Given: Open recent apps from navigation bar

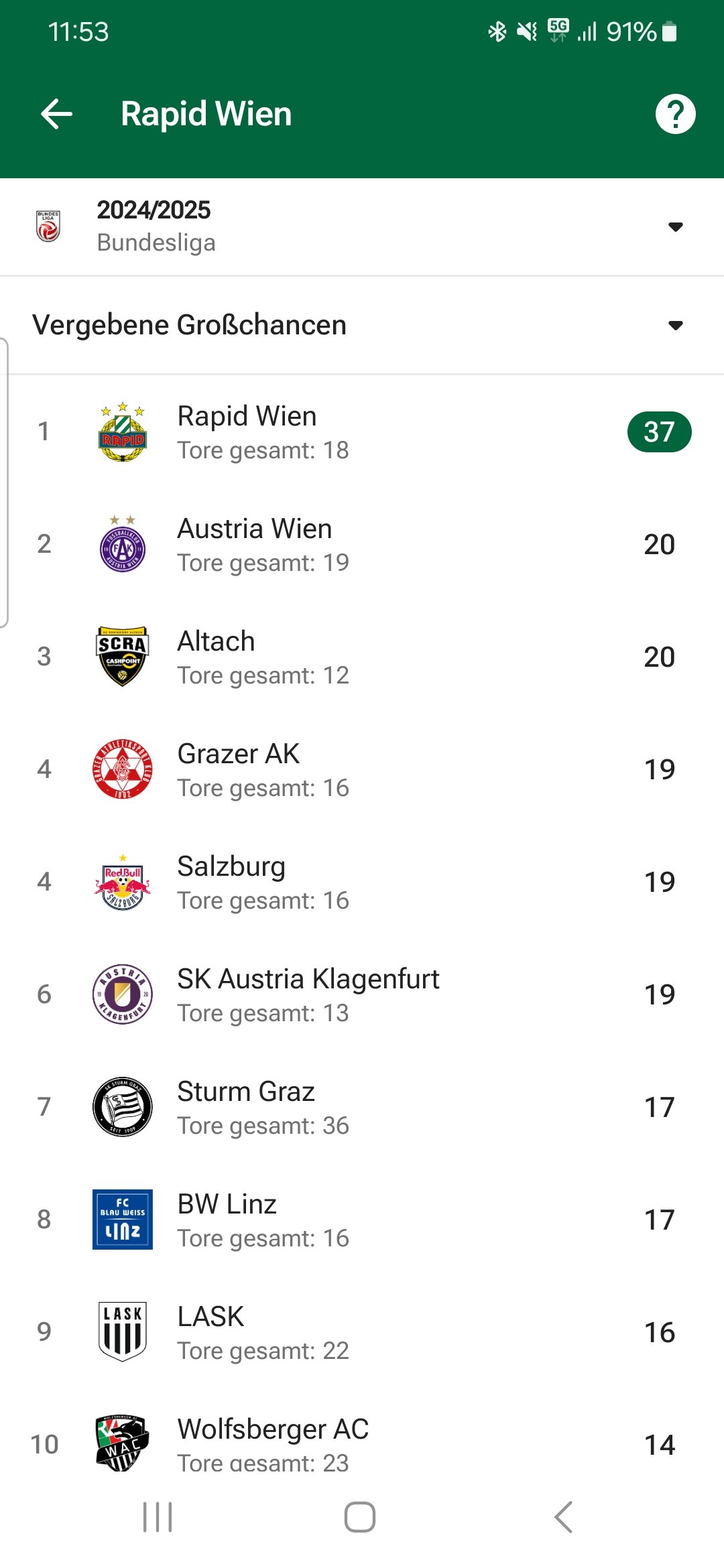Looking at the screenshot, I should coord(158,1517).
